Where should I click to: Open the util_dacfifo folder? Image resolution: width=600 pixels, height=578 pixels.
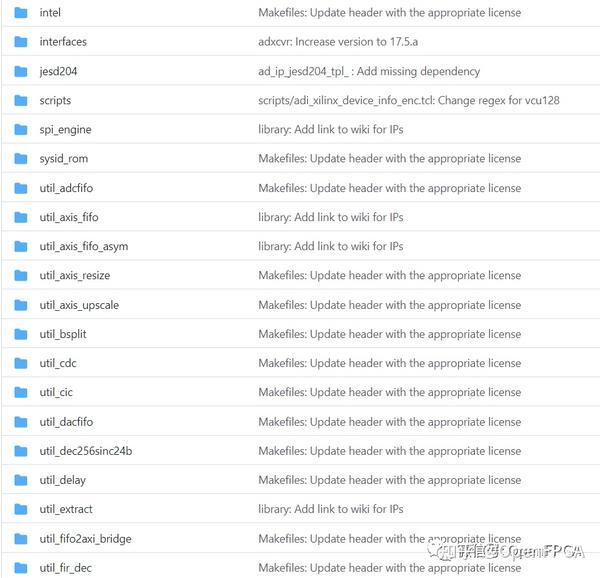pyautogui.click(x=66, y=422)
